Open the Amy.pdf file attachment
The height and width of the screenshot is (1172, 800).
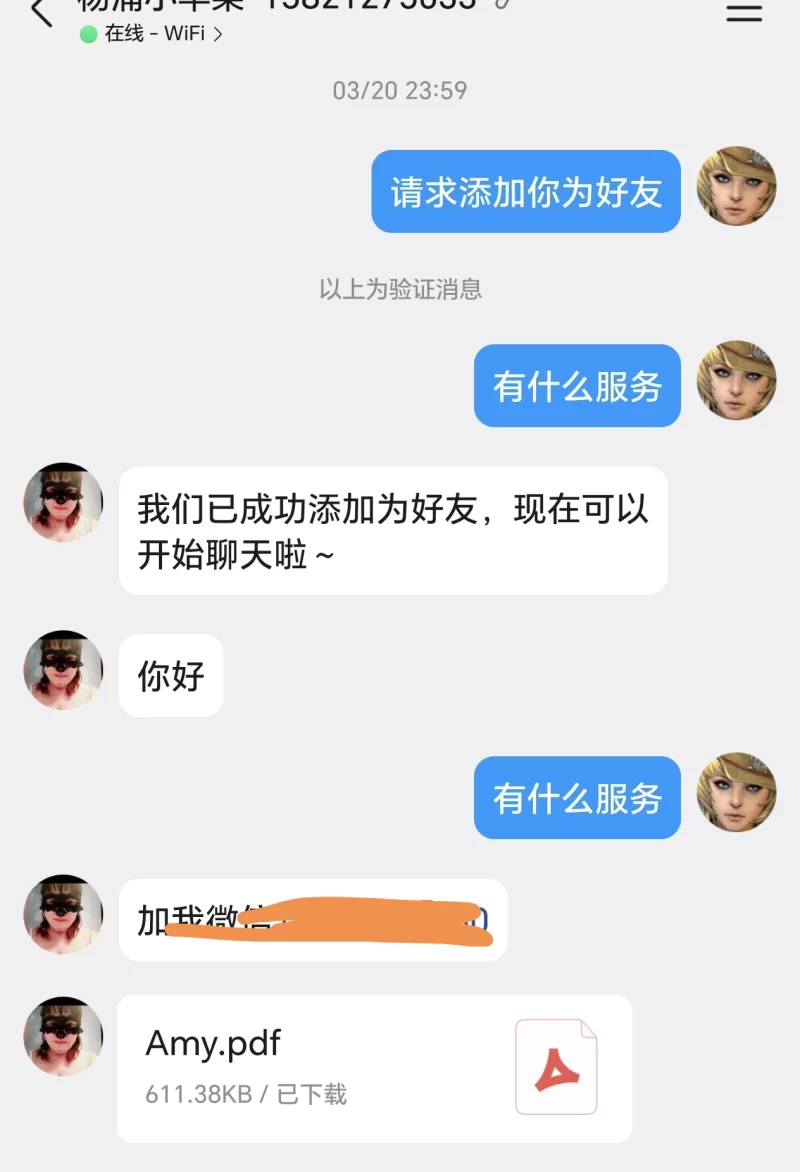(x=374, y=1067)
